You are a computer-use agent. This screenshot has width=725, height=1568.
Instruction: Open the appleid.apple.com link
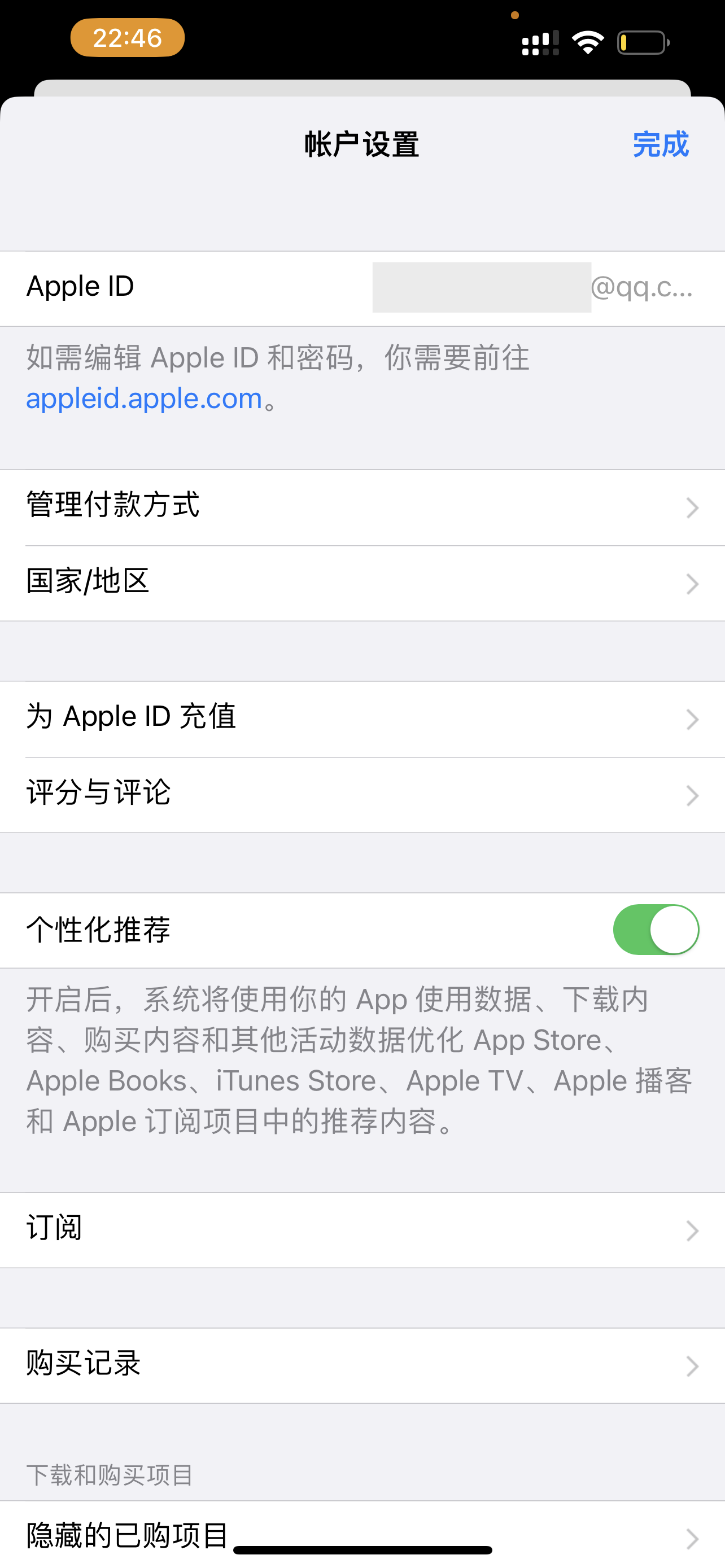pyautogui.click(x=143, y=398)
